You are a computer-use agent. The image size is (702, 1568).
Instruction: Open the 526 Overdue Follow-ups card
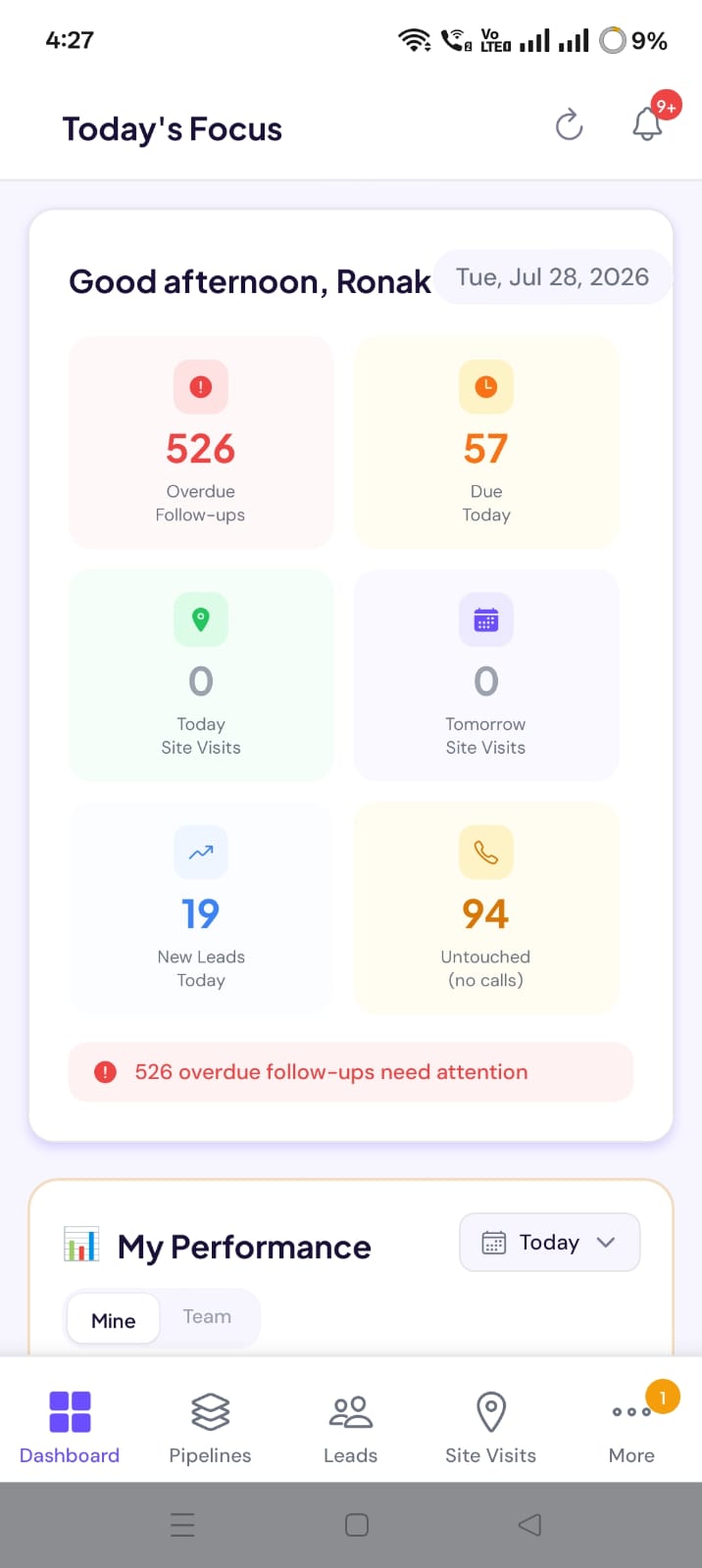coord(201,442)
